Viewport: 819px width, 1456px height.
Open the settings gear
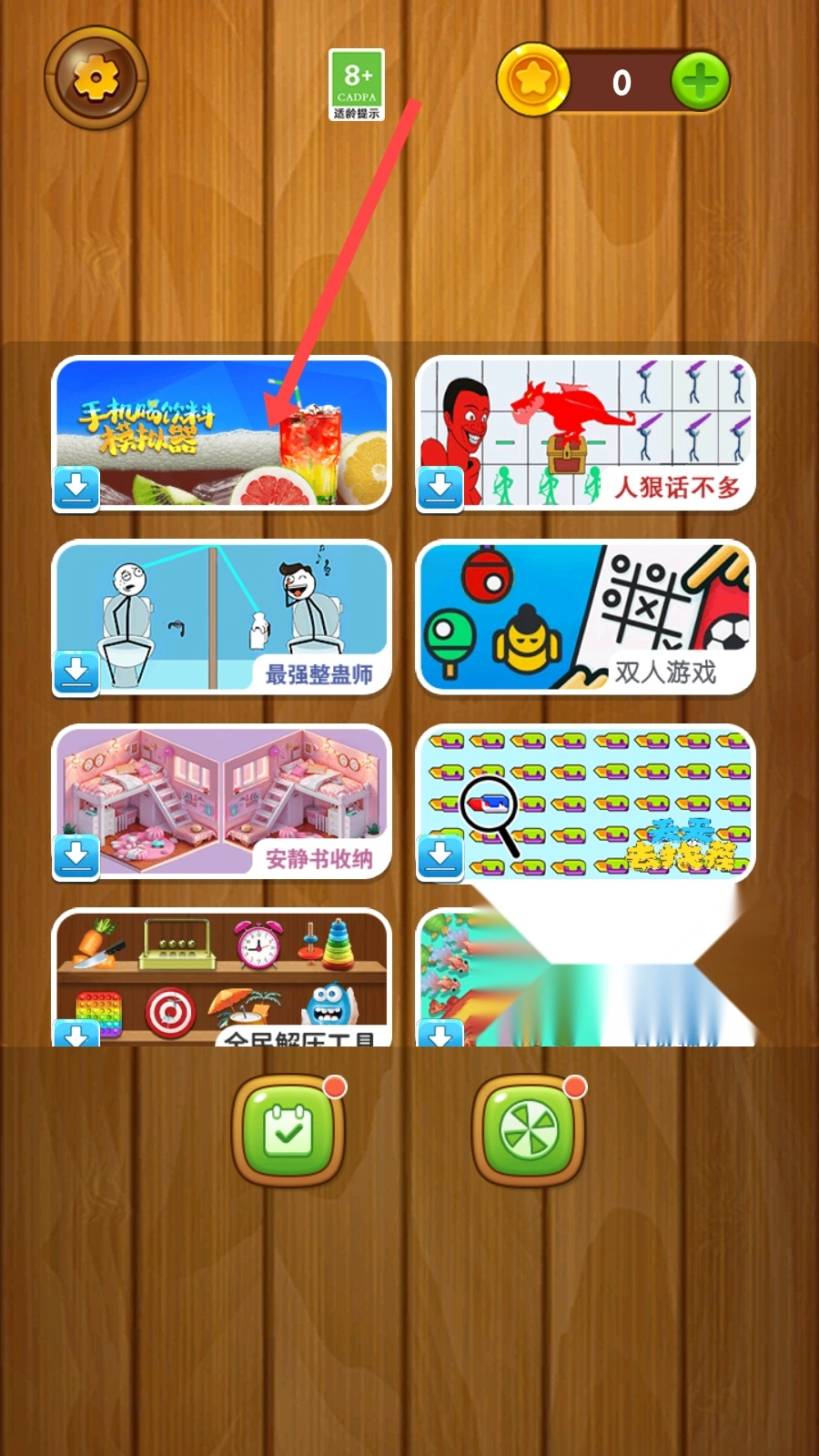(96, 78)
